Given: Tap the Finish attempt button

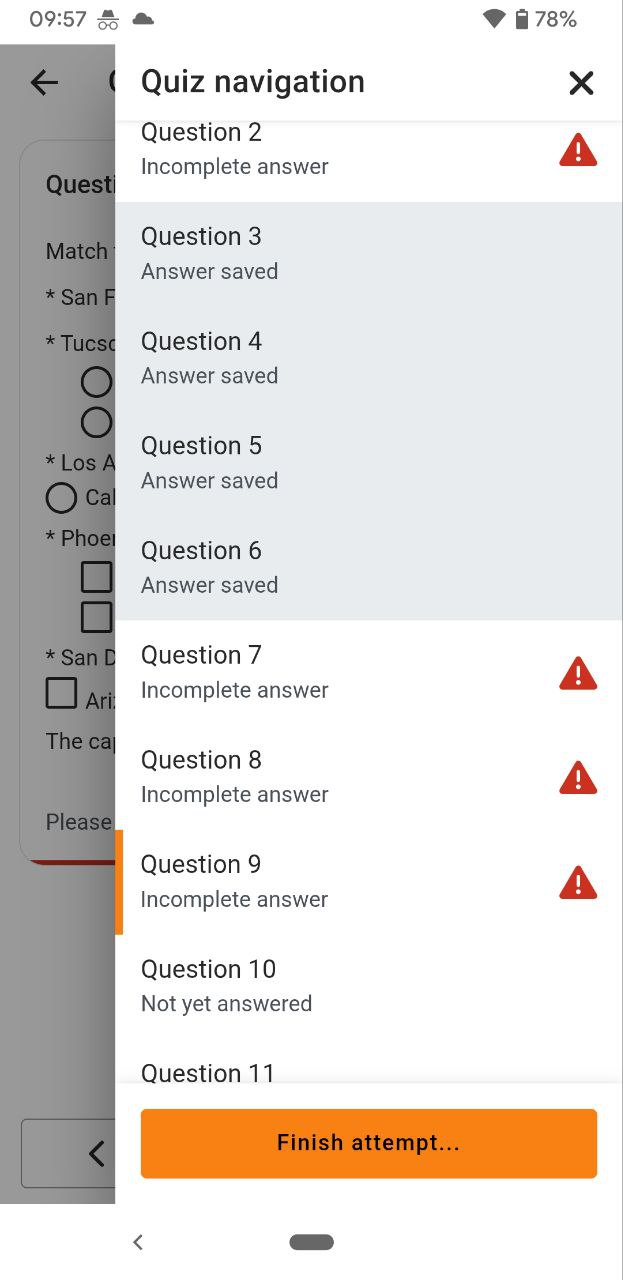Looking at the screenshot, I should 369,1143.
